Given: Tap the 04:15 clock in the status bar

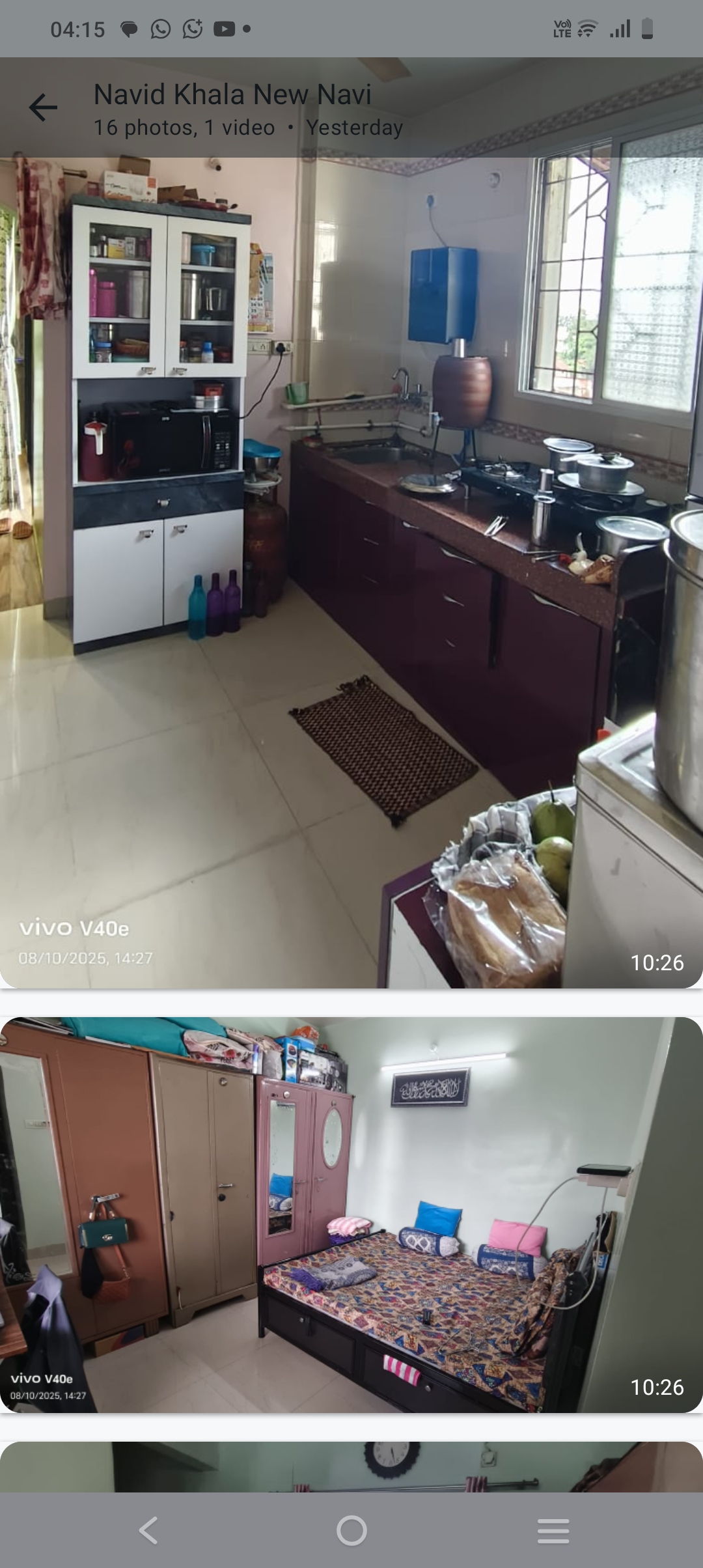Looking at the screenshot, I should pos(79,29).
